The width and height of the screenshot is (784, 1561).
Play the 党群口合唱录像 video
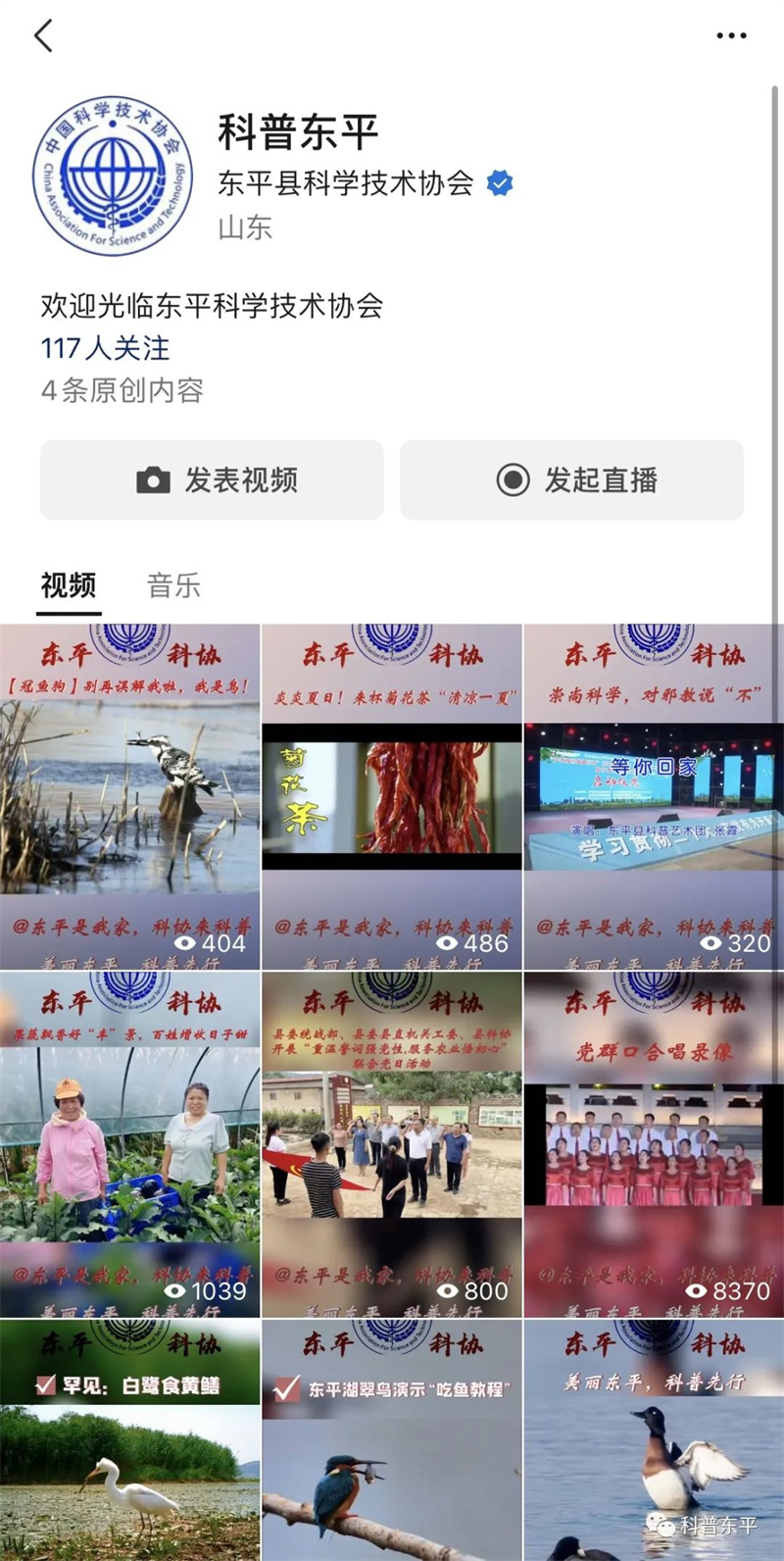[x=654, y=1144]
